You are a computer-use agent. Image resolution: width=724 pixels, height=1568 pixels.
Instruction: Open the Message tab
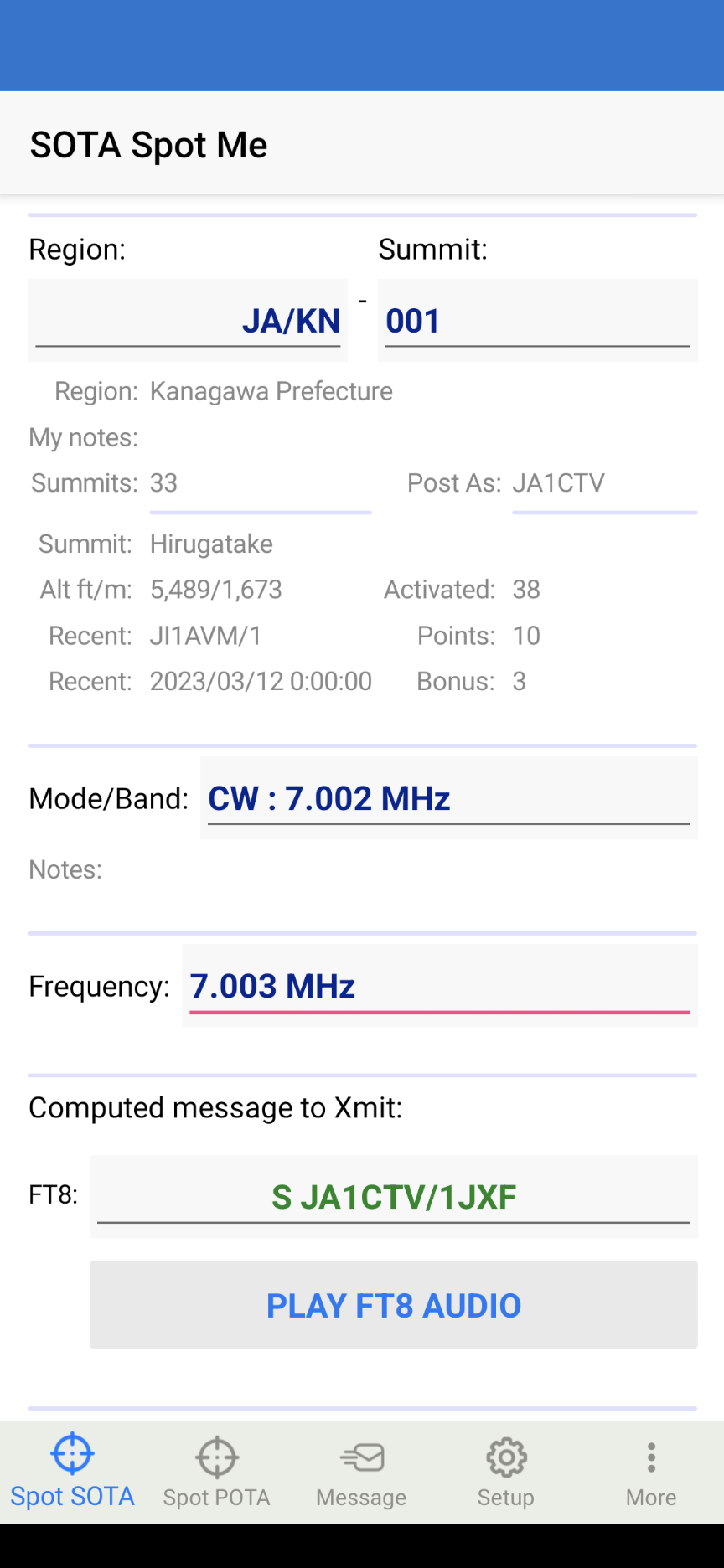tap(361, 1472)
